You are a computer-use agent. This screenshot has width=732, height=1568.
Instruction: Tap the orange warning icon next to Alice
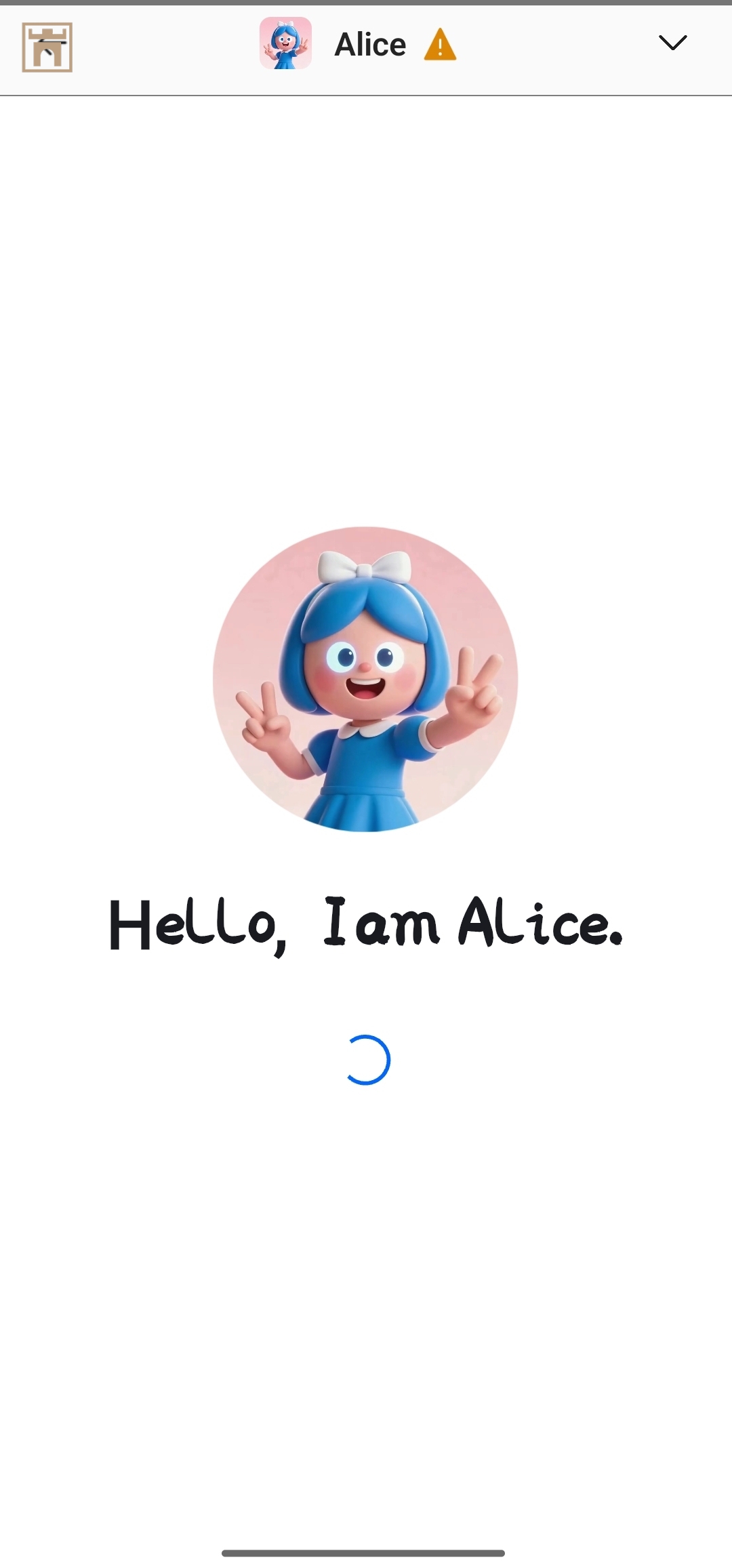point(440,45)
